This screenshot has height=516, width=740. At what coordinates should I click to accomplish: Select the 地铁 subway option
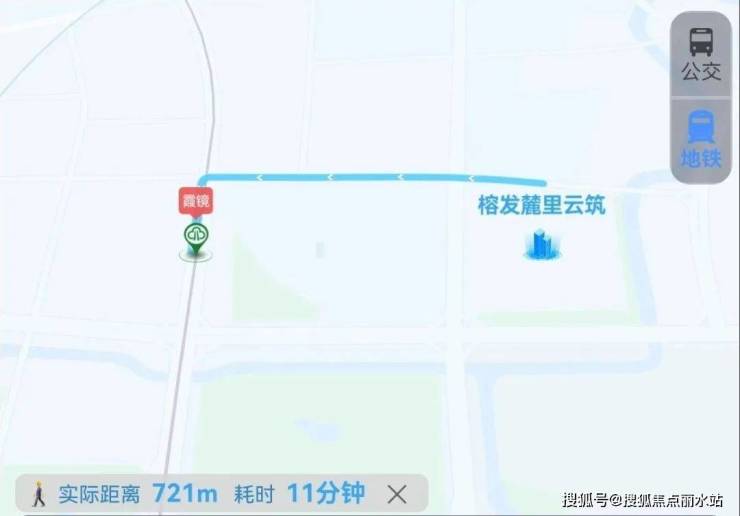pos(701,140)
